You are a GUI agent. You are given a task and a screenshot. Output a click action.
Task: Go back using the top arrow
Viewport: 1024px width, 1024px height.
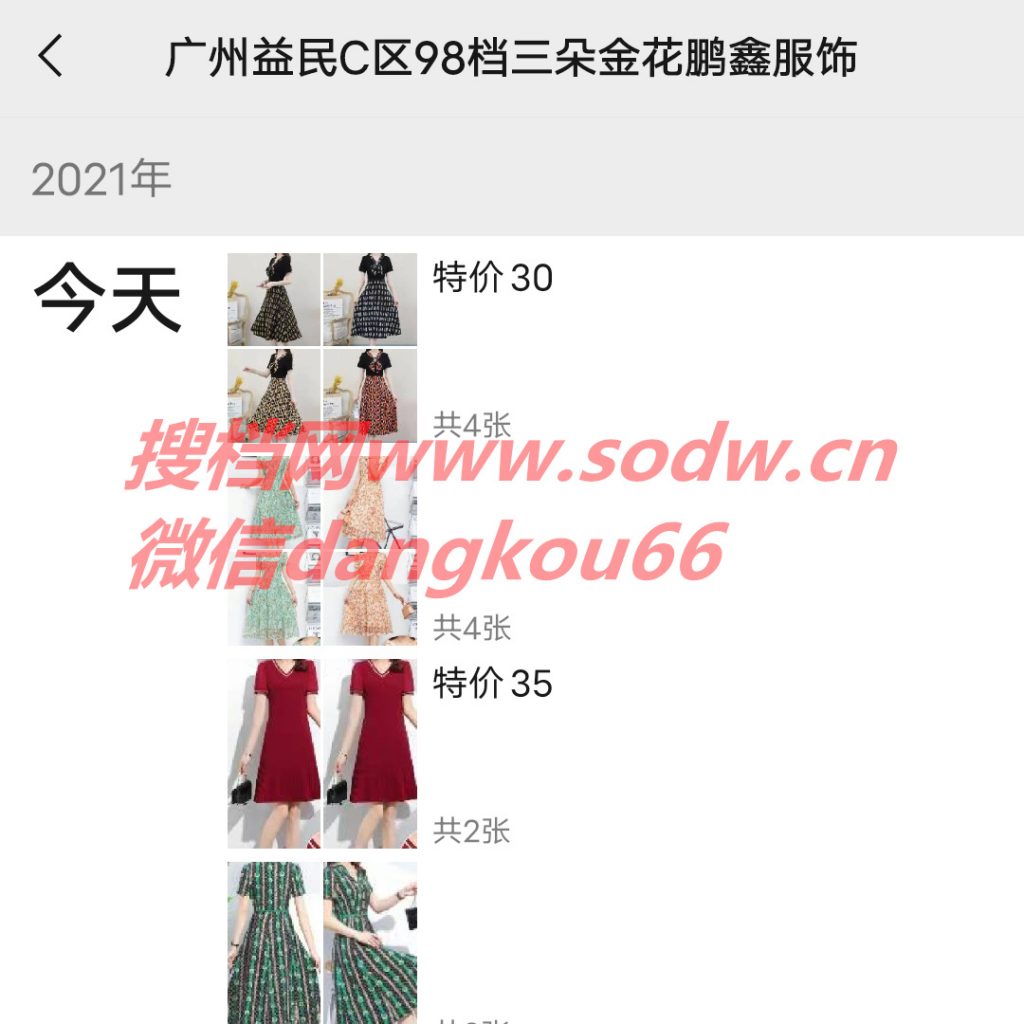(51, 56)
